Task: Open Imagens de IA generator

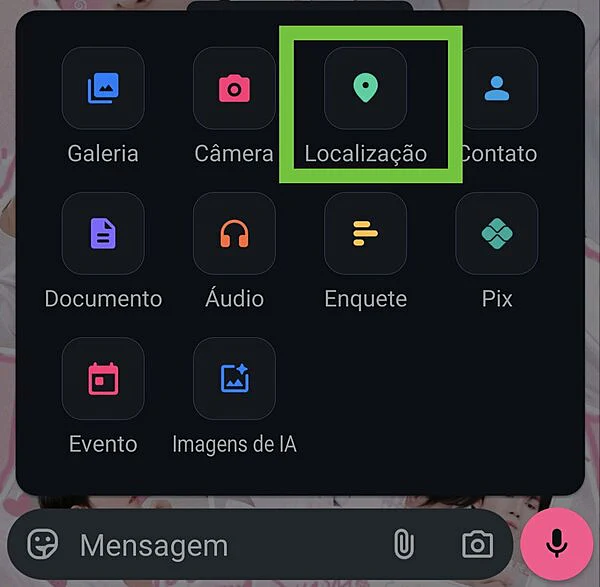Action: pos(234,379)
